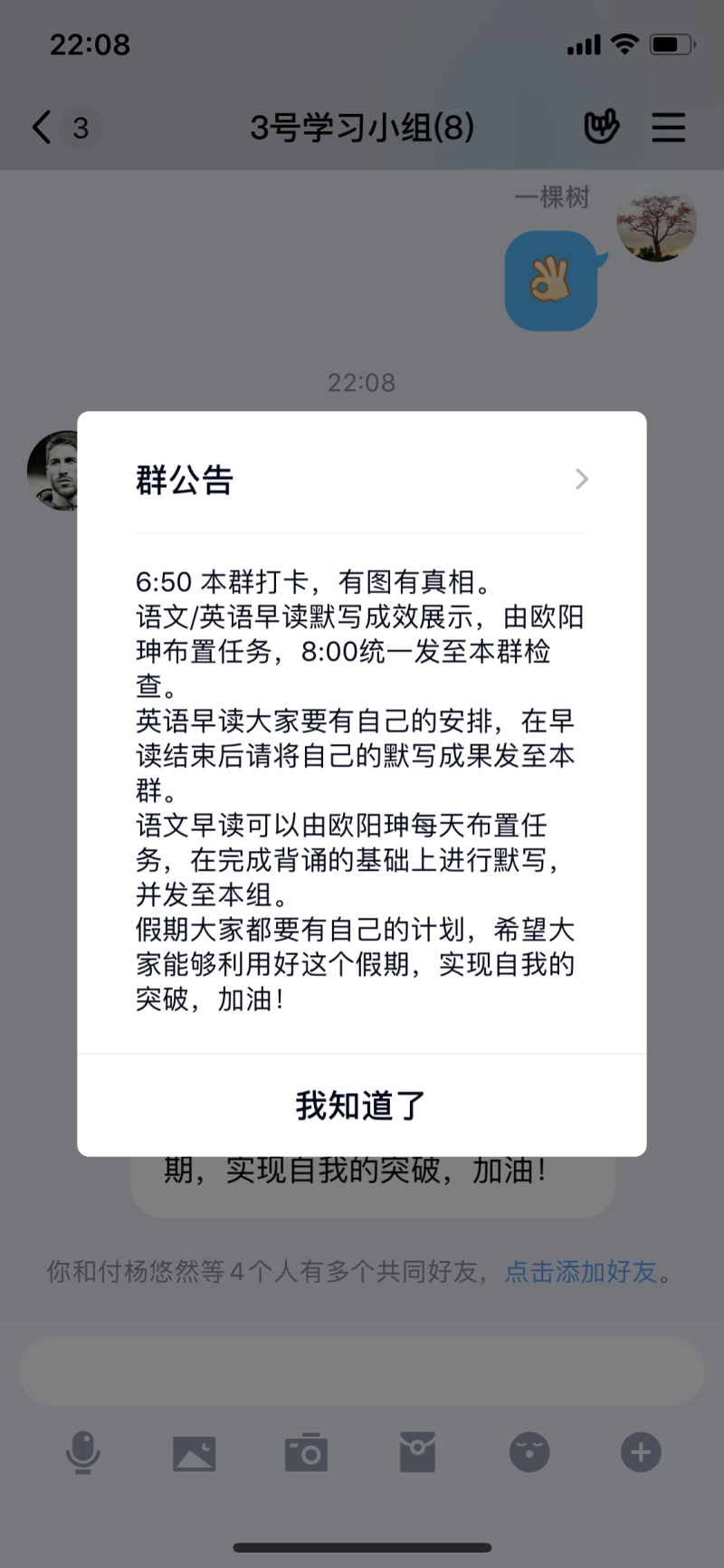Viewport: 724px width, 1568px height.
Task: Focus the message input field
Action: coord(361,1371)
